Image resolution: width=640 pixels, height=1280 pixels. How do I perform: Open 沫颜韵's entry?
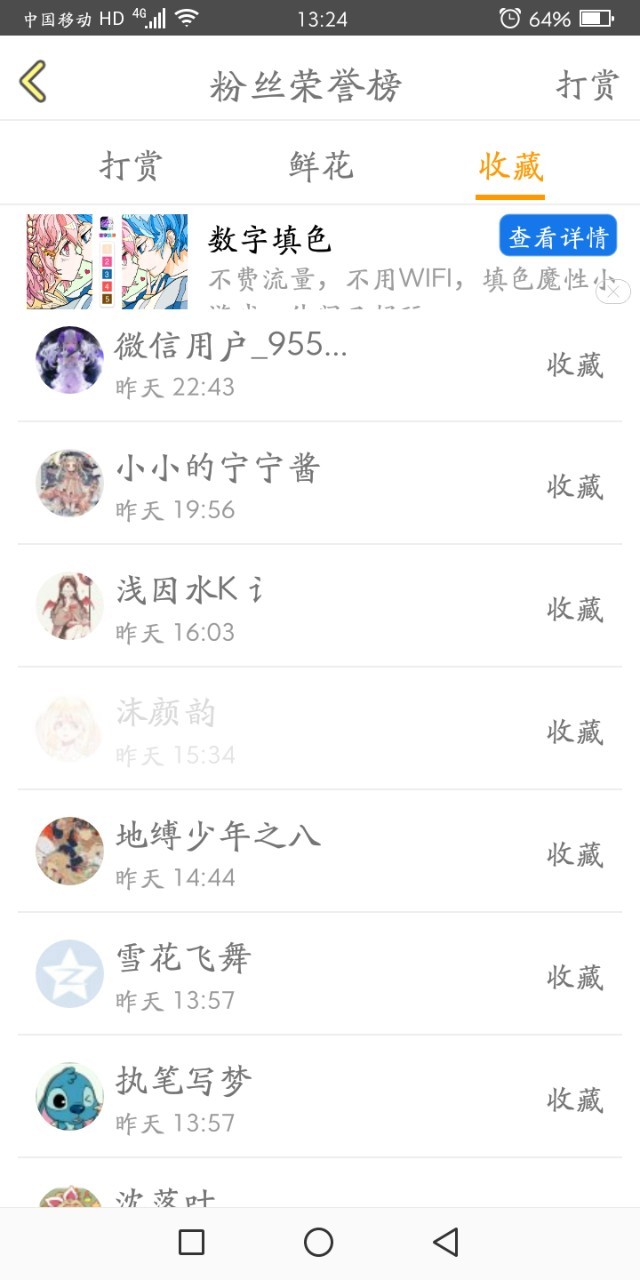coord(320,729)
